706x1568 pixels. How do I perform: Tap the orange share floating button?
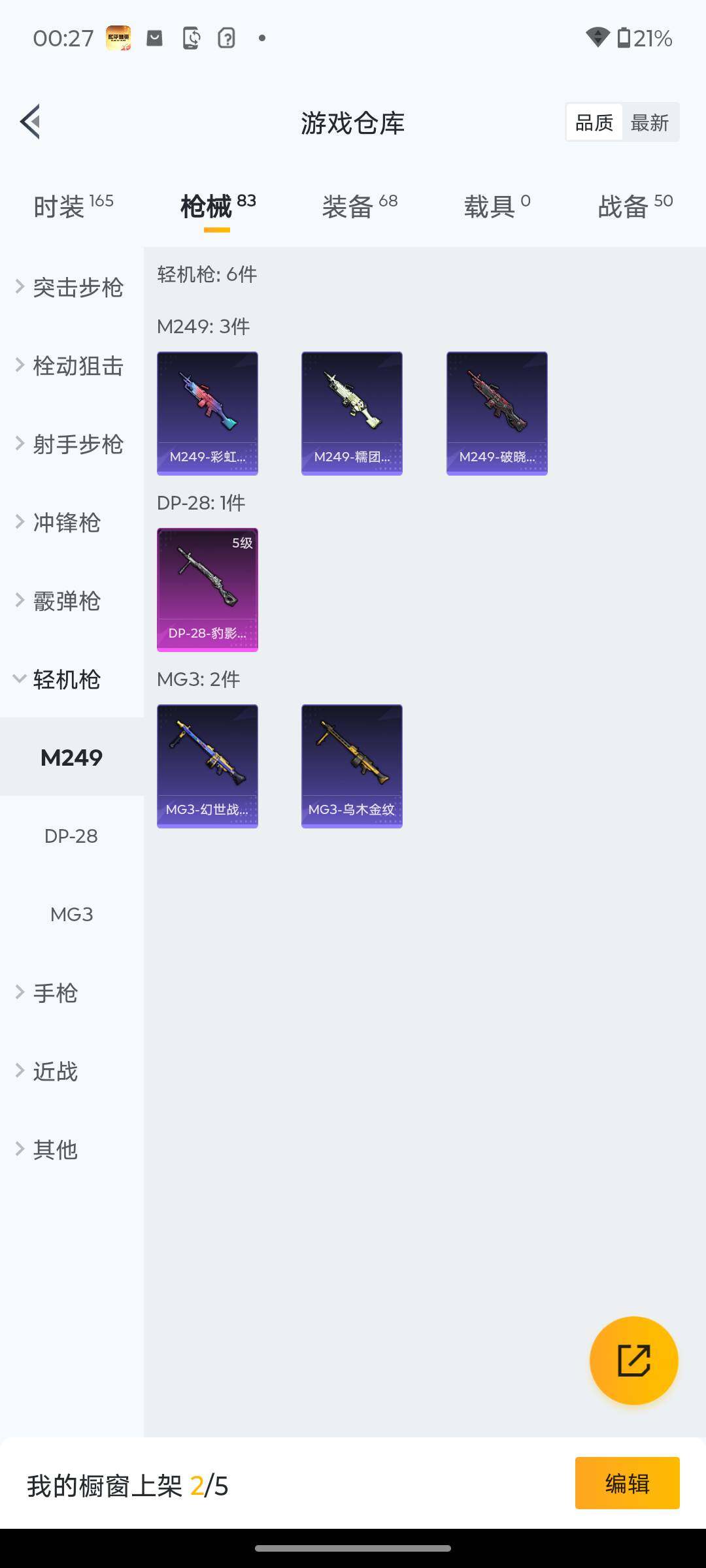633,1360
